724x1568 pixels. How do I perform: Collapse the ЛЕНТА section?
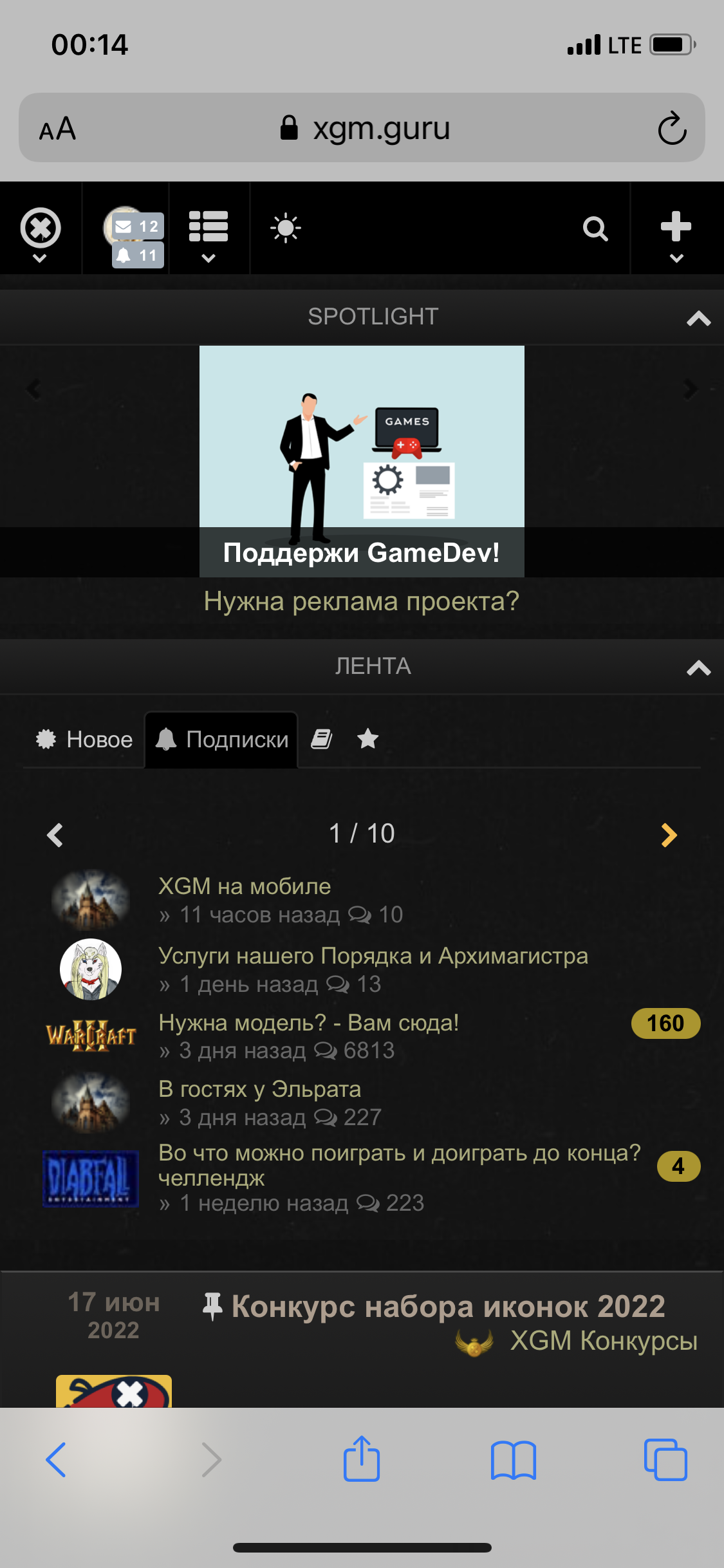[698, 668]
